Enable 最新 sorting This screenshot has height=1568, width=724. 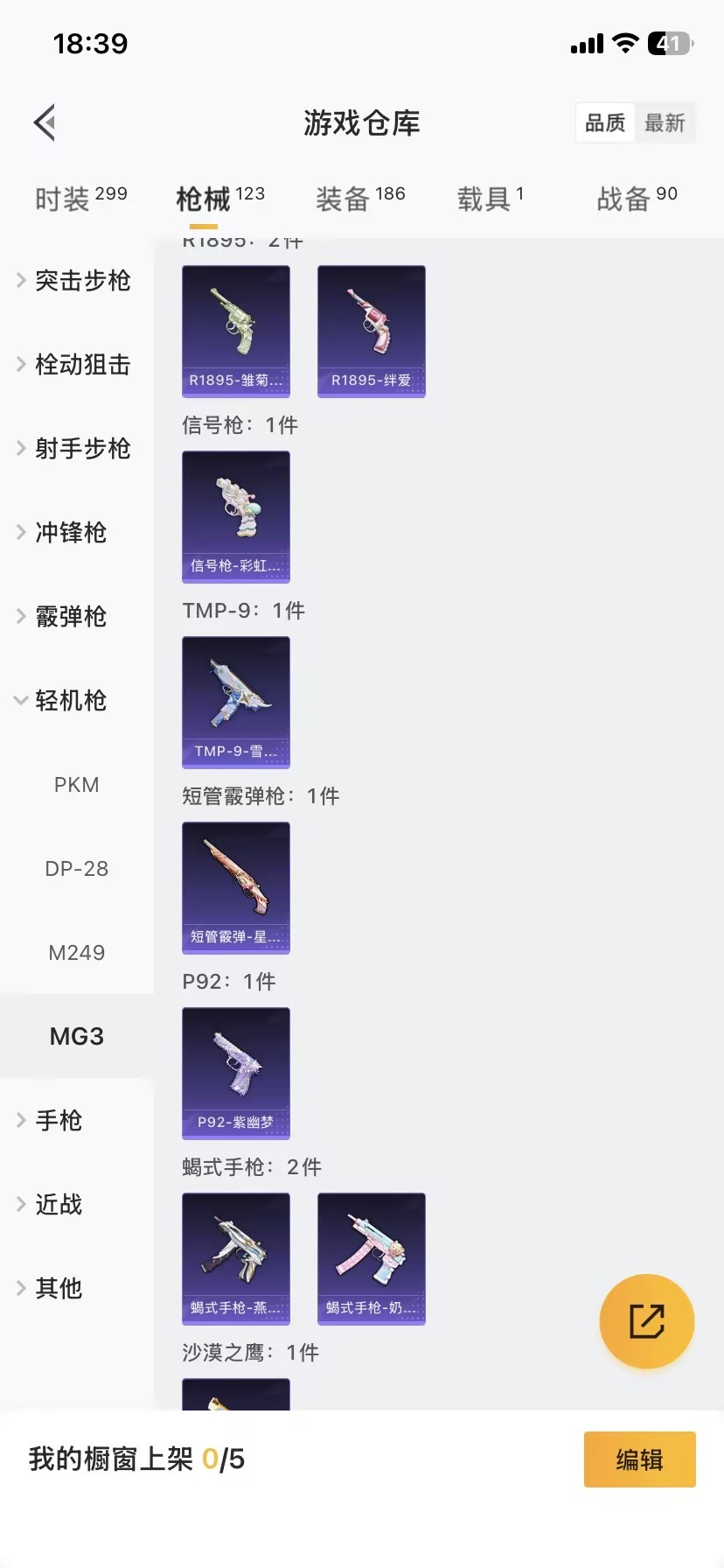pos(665,122)
